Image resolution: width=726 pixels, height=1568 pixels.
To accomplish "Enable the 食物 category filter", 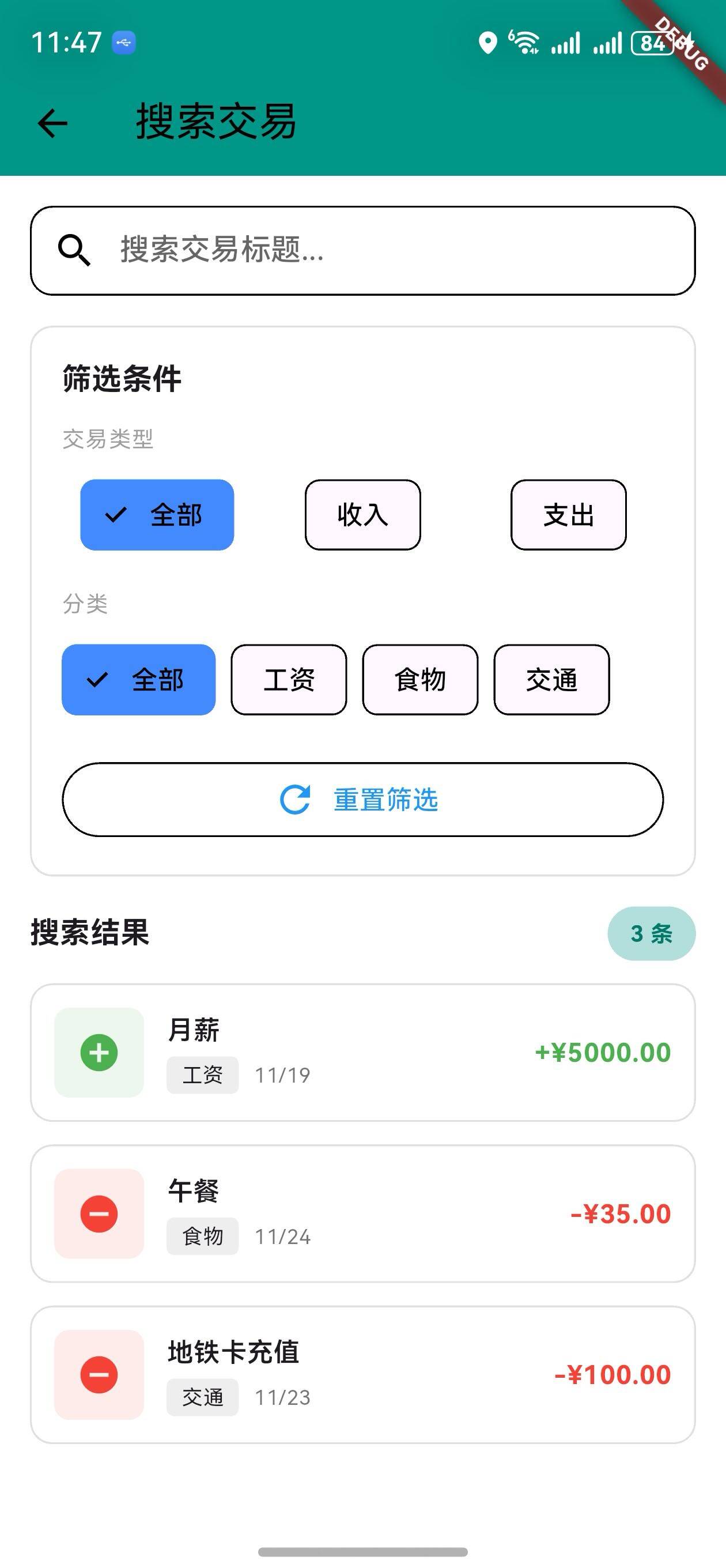I will click(420, 680).
